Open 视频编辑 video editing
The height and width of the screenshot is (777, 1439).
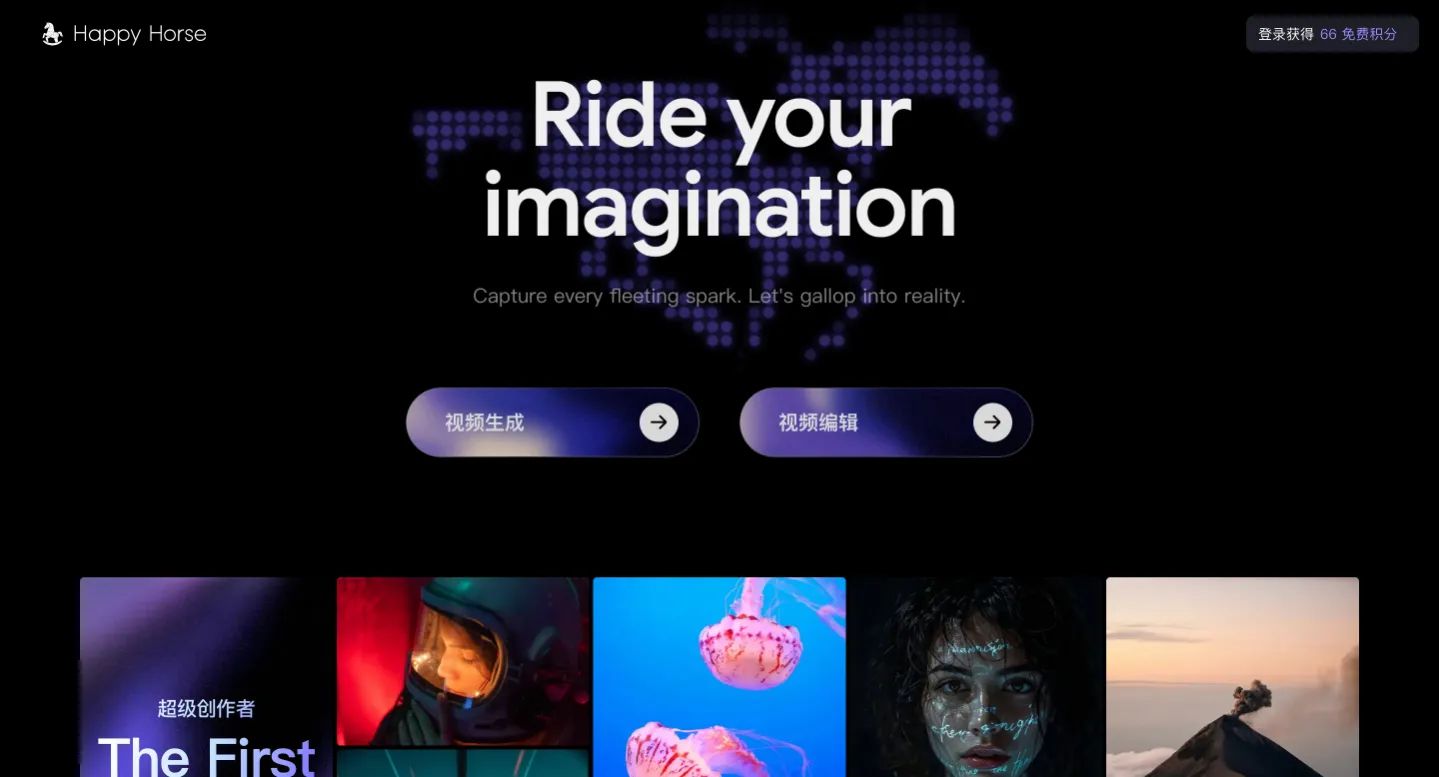[x=885, y=422]
